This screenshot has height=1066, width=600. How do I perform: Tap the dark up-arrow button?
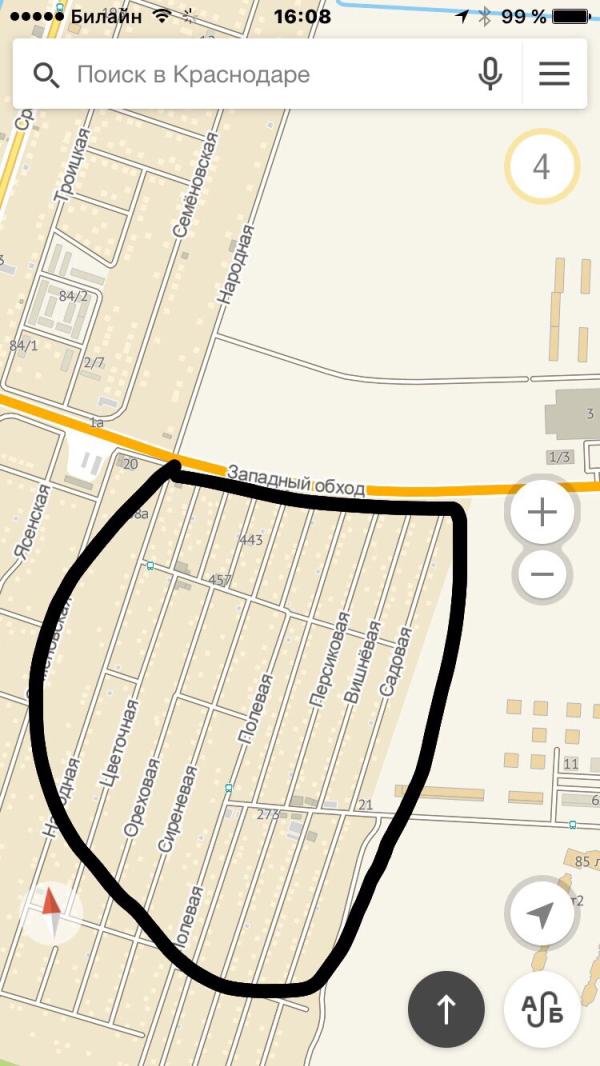click(x=446, y=1009)
